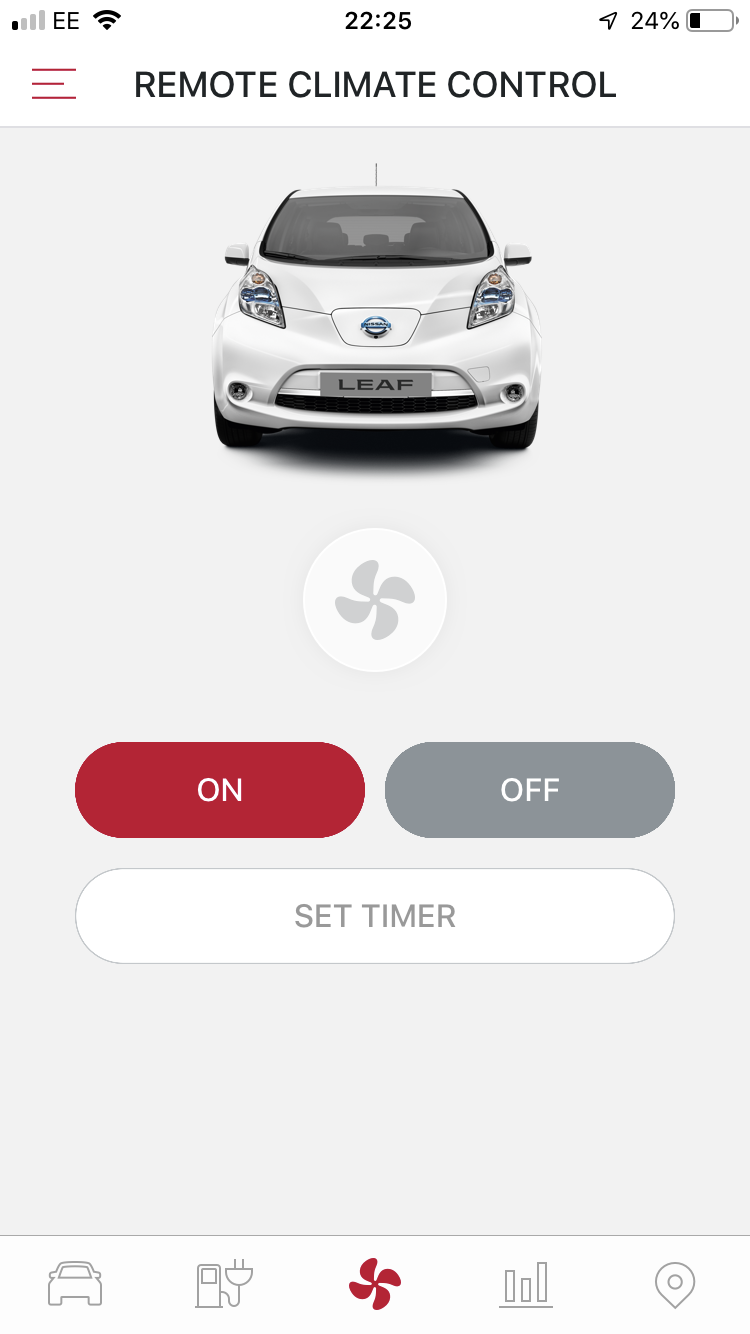Image resolution: width=750 pixels, height=1334 pixels.
Task: Open the bar chart statistics tab
Action: tap(526, 1283)
